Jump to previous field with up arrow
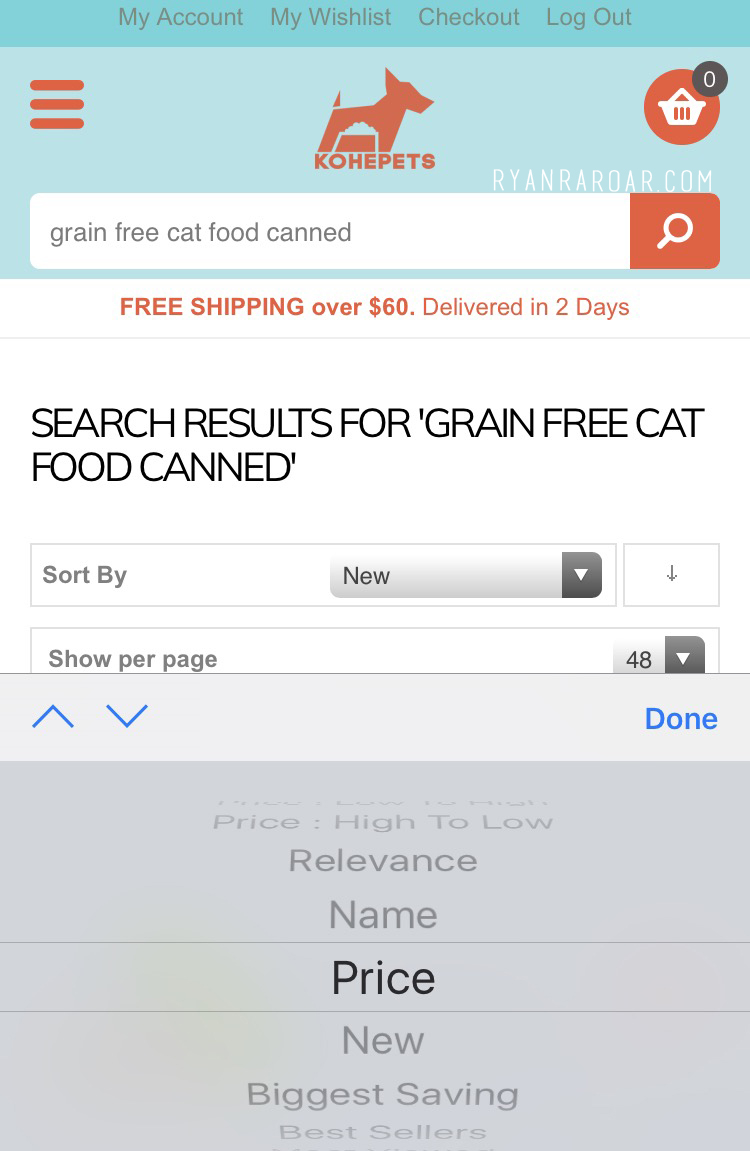Image resolution: width=750 pixels, height=1151 pixels. 53,716
